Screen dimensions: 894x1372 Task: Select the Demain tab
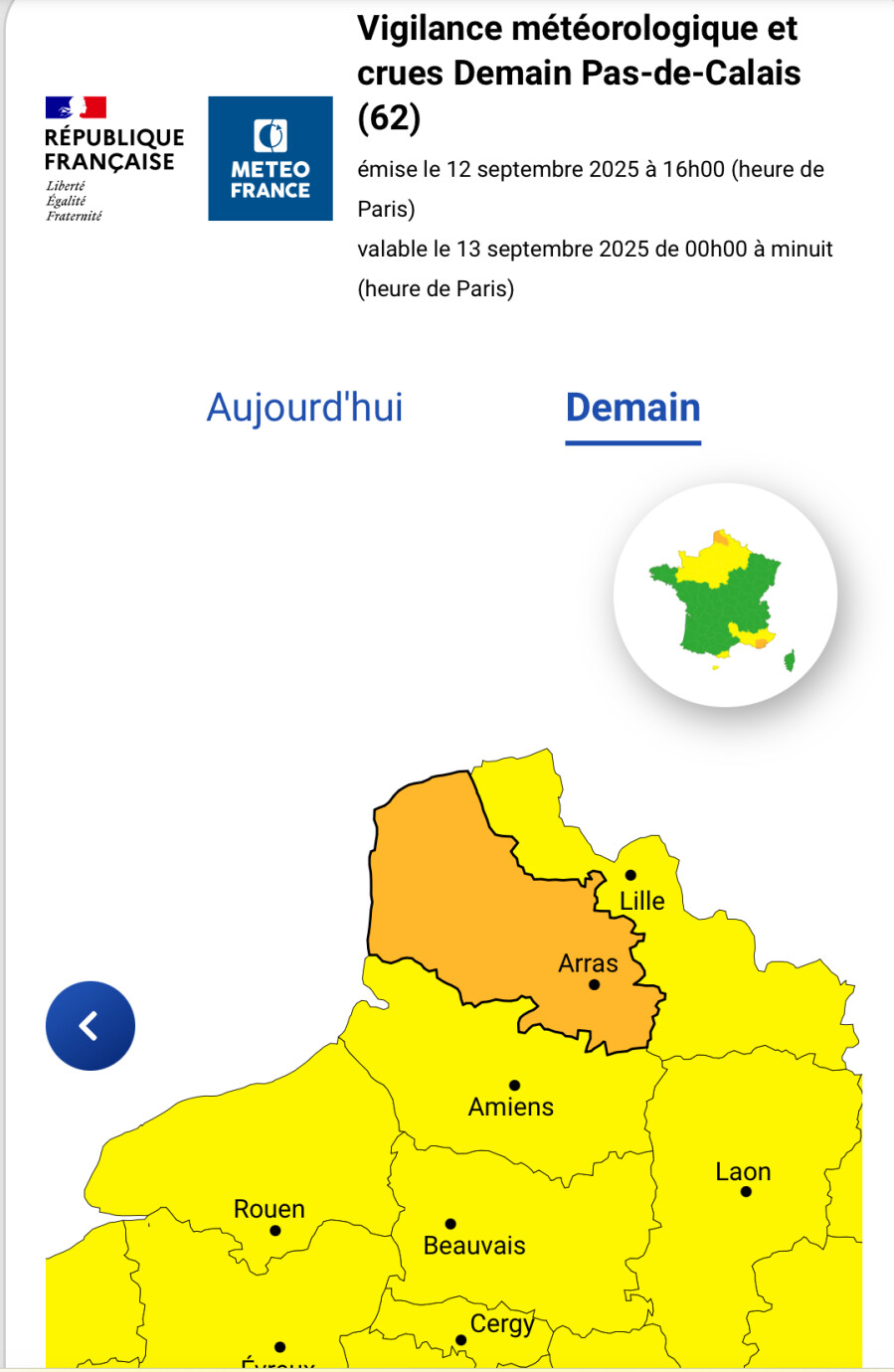pyautogui.click(x=633, y=409)
